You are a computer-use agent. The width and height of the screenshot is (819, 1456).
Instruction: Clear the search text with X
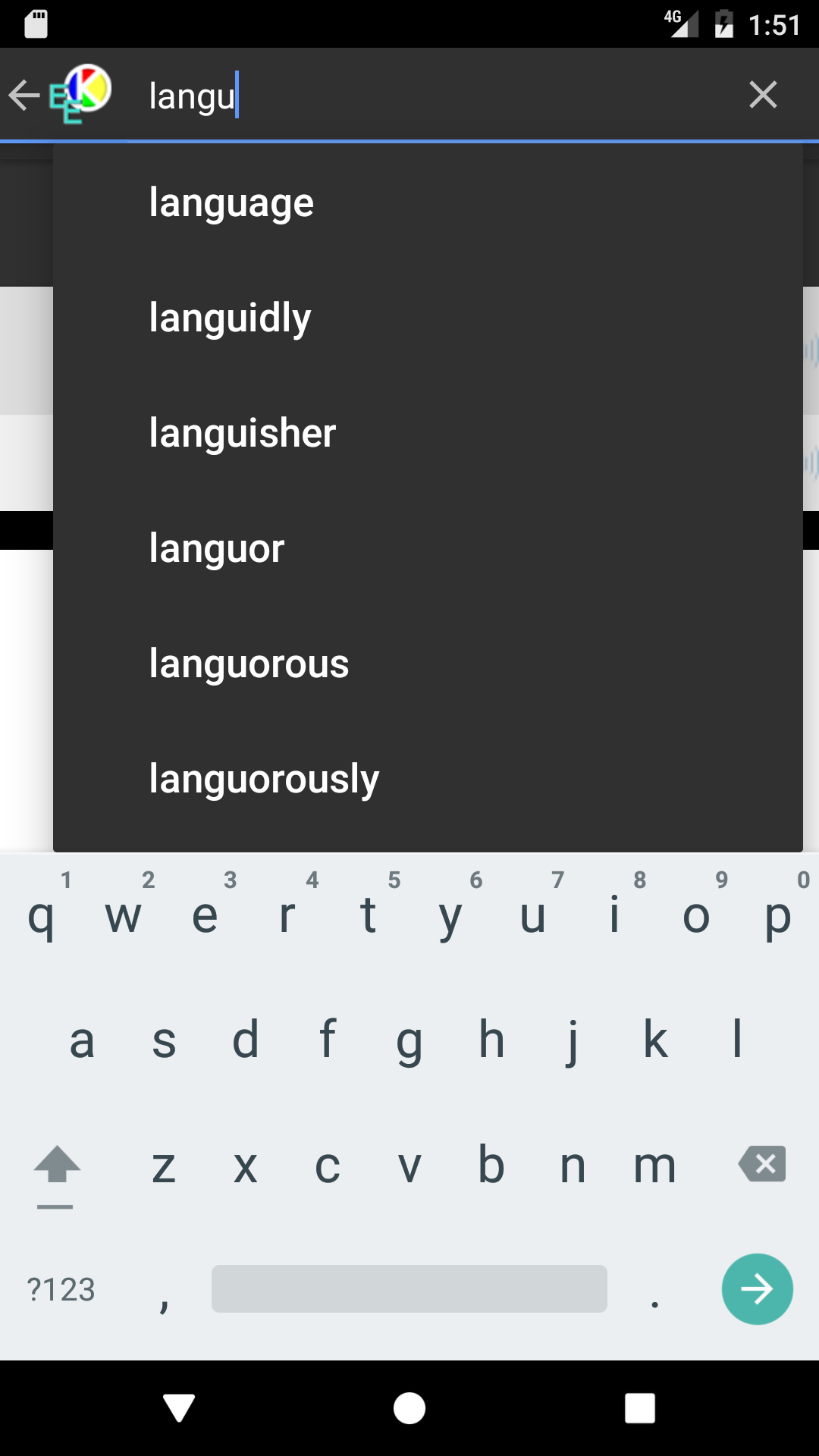(763, 95)
